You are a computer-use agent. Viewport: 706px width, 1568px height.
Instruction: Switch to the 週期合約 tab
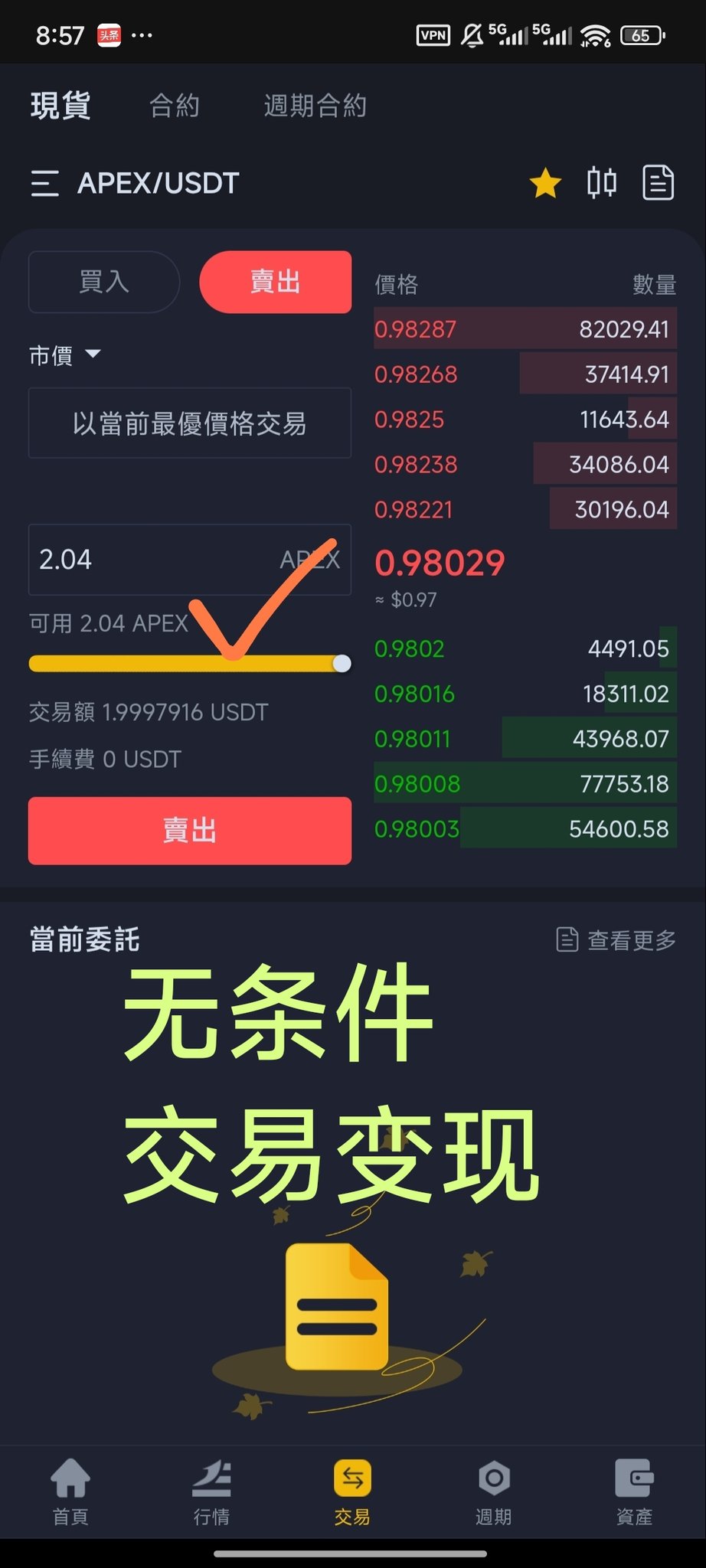pyautogui.click(x=316, y=105)
